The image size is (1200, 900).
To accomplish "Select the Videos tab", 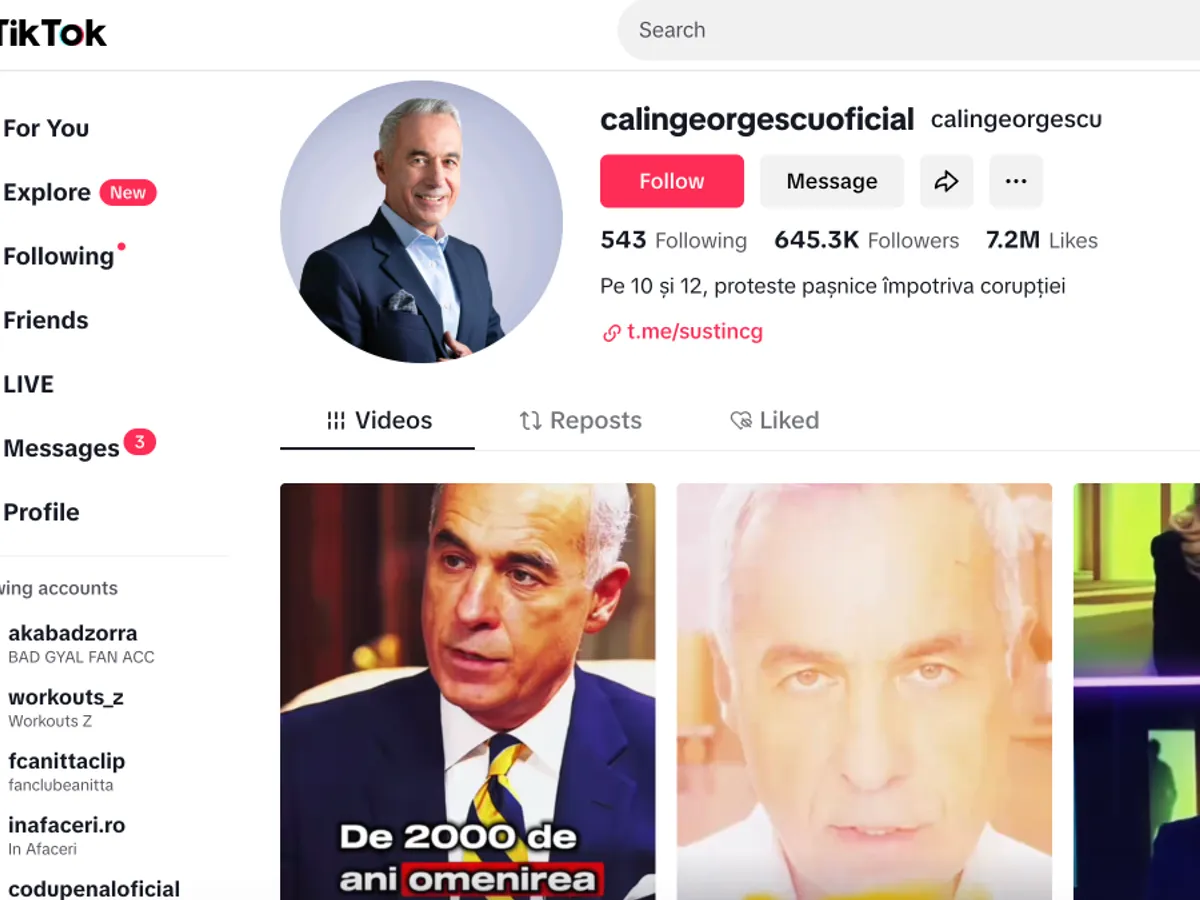I will tap(379, 421).
